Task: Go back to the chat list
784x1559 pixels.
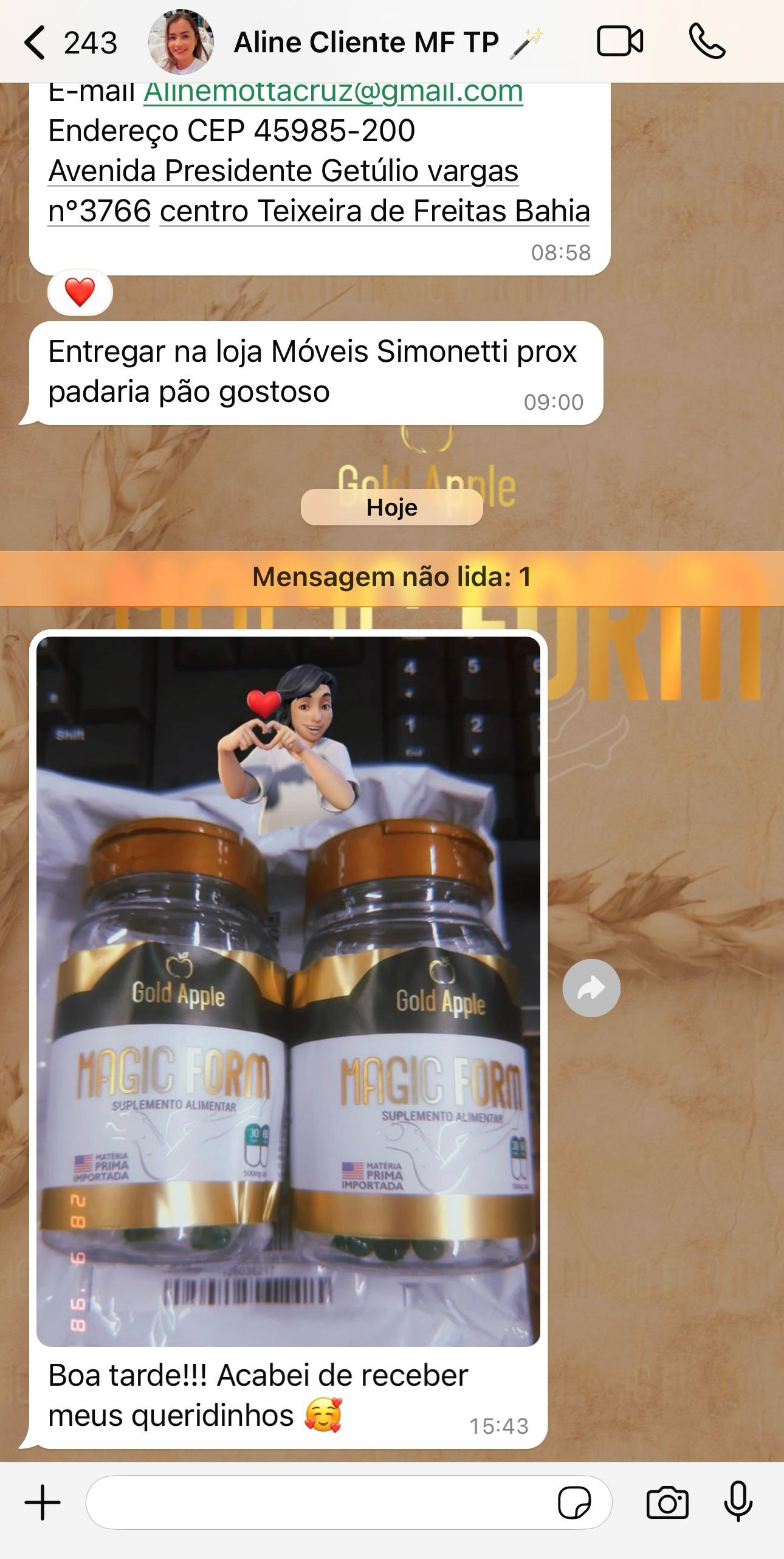Action: (35, 43)
